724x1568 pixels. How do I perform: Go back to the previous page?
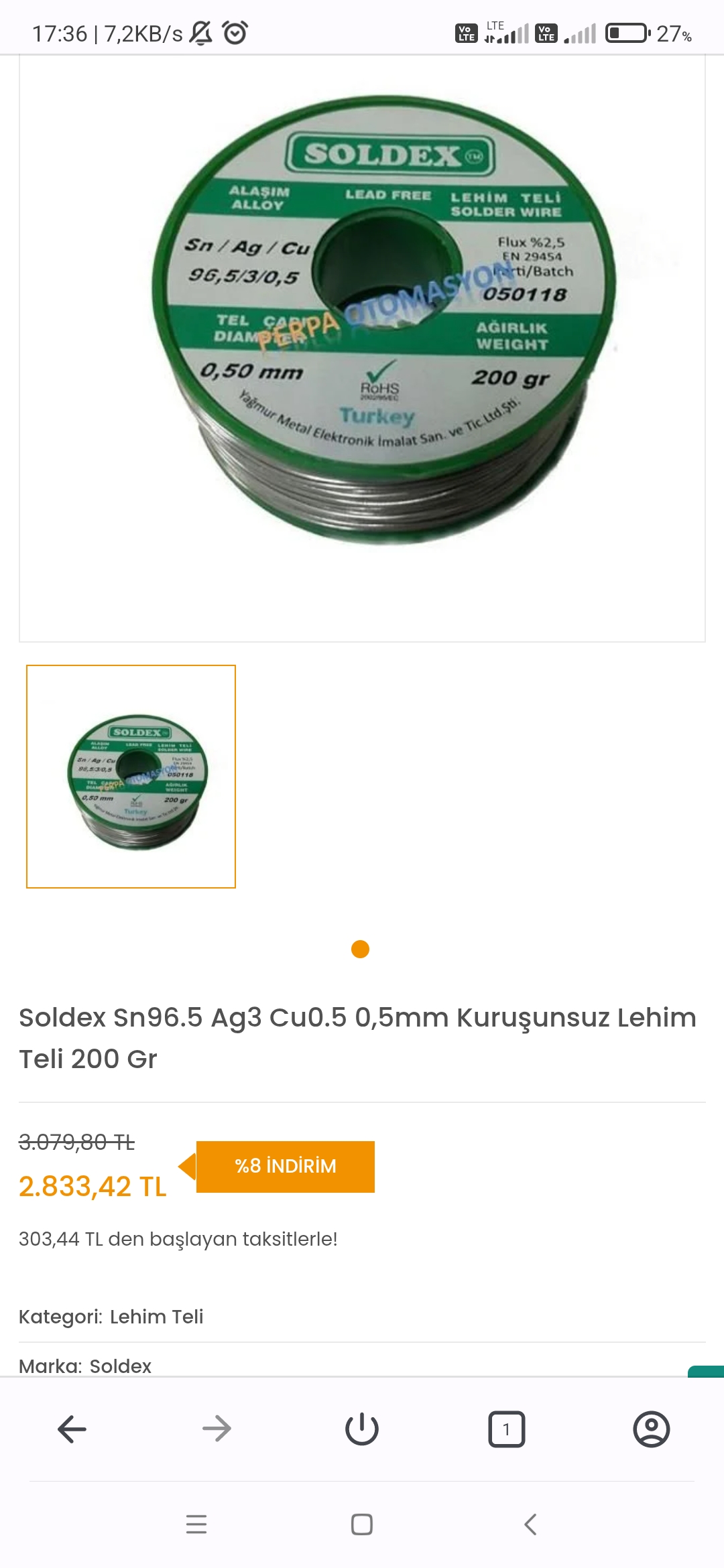click(72, 1429)
